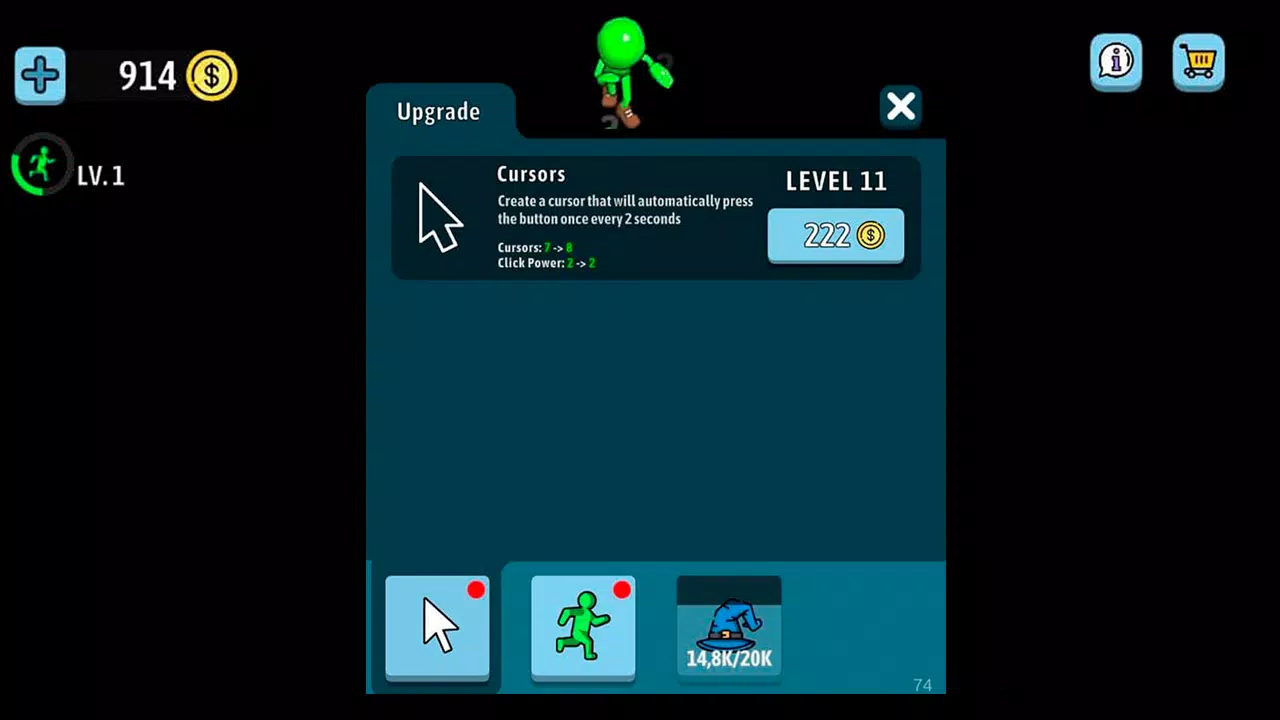The height and width of the screenshot is (720, 1280).
Task: Close the Upgrade panel
Action: [x=900, y=106]
